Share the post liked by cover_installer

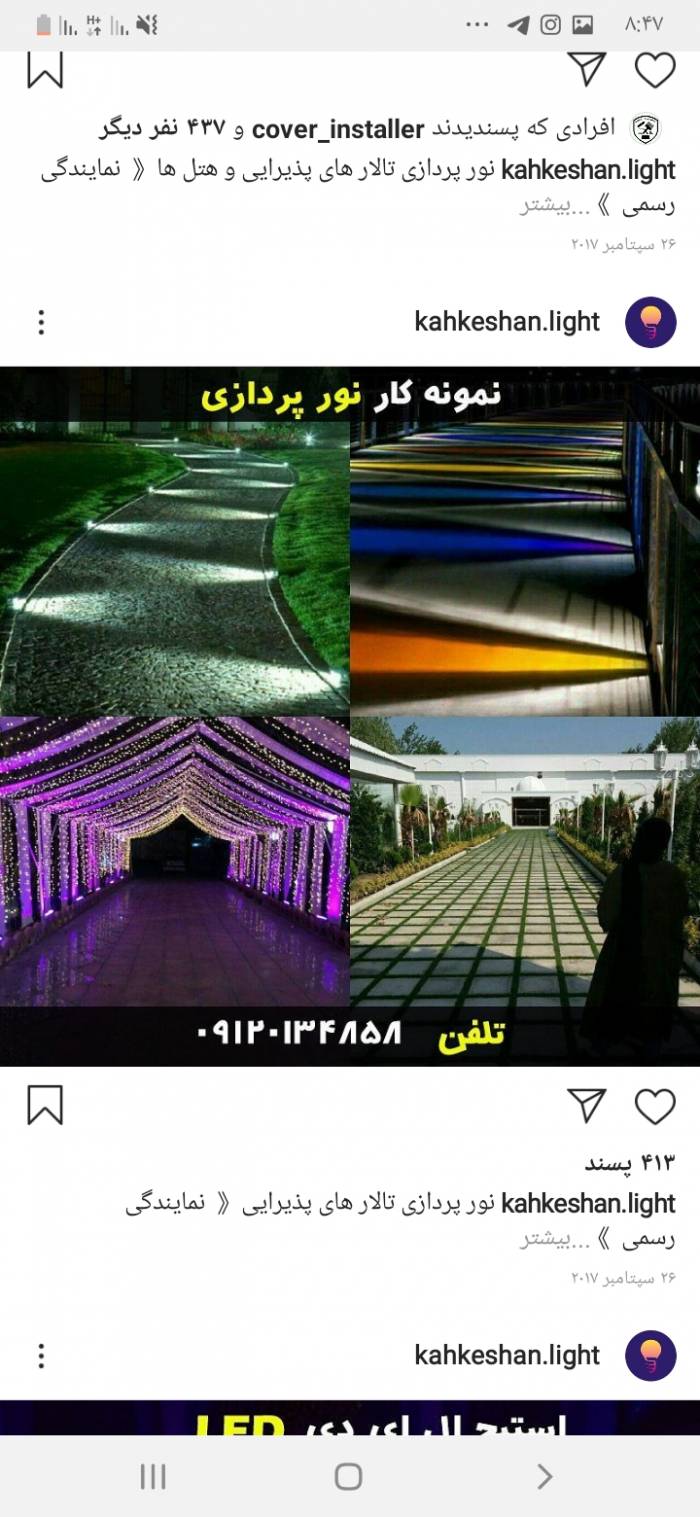pos(587,69)
